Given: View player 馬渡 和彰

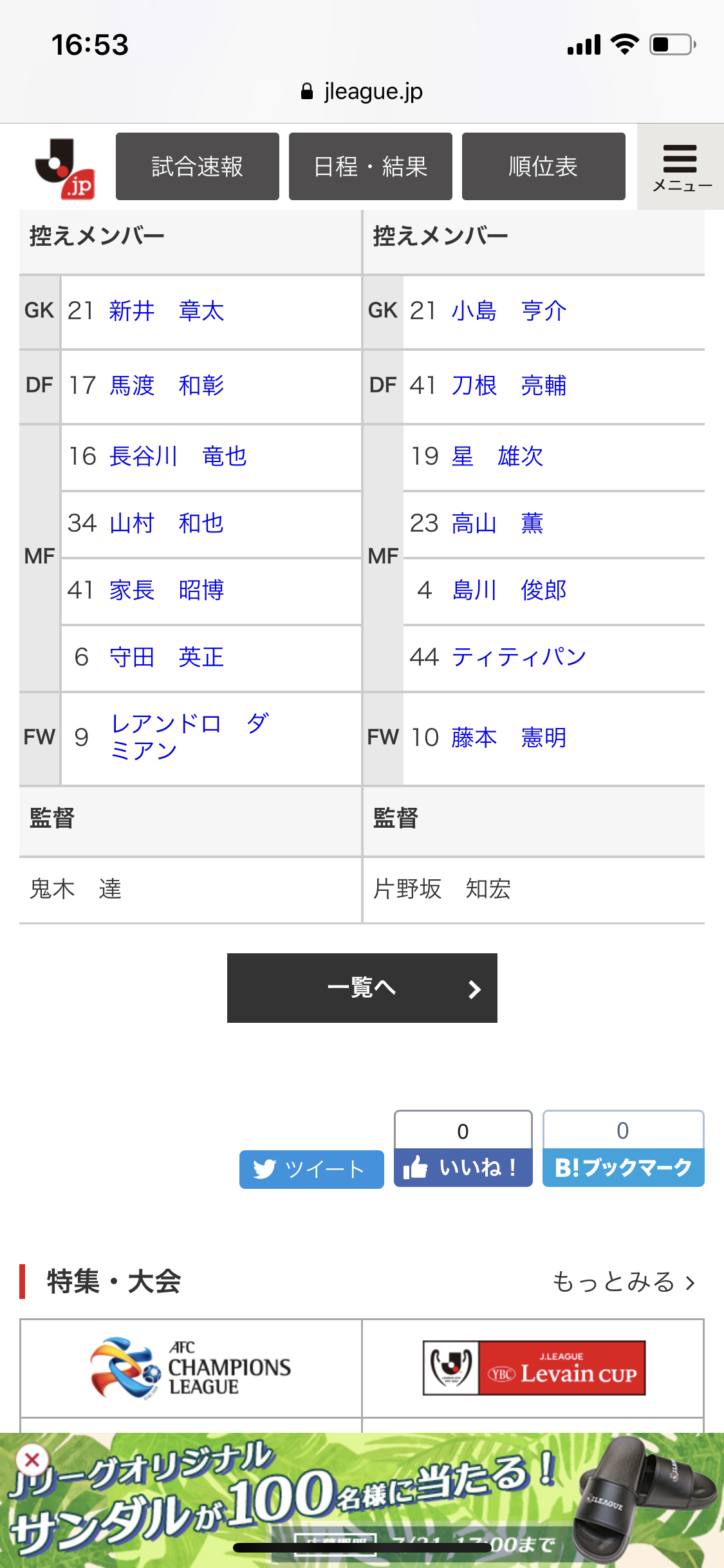Looking at the screenshot, I should tap(167, 386).
